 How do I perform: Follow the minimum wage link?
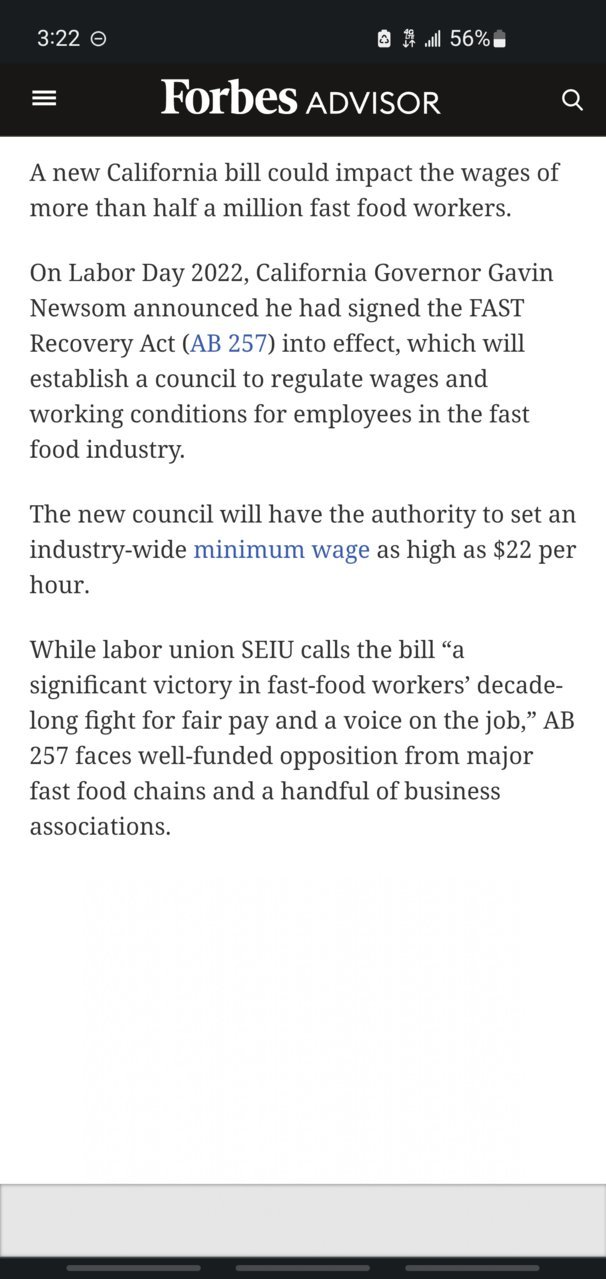point(281,550)
